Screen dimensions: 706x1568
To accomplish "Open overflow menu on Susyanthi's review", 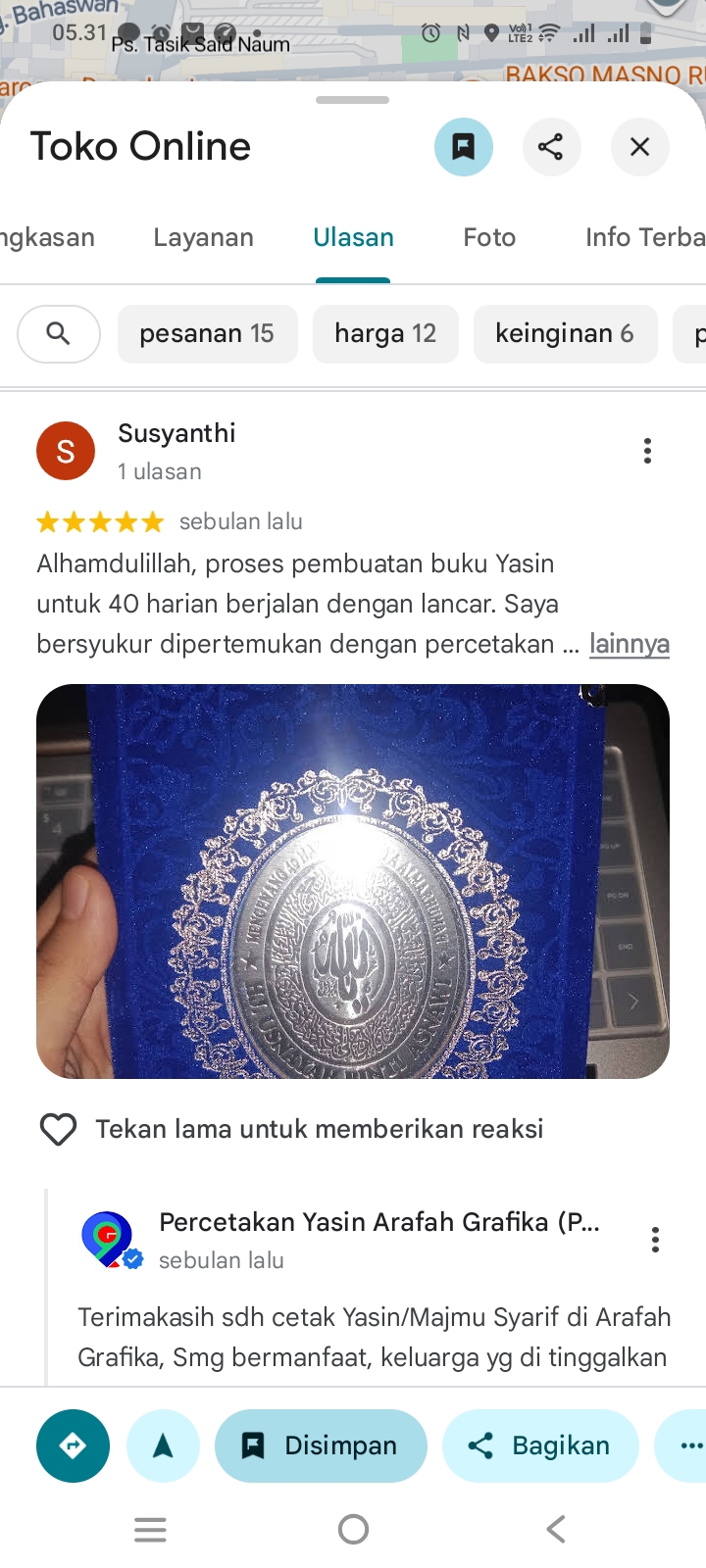I will tap(647, 451).
